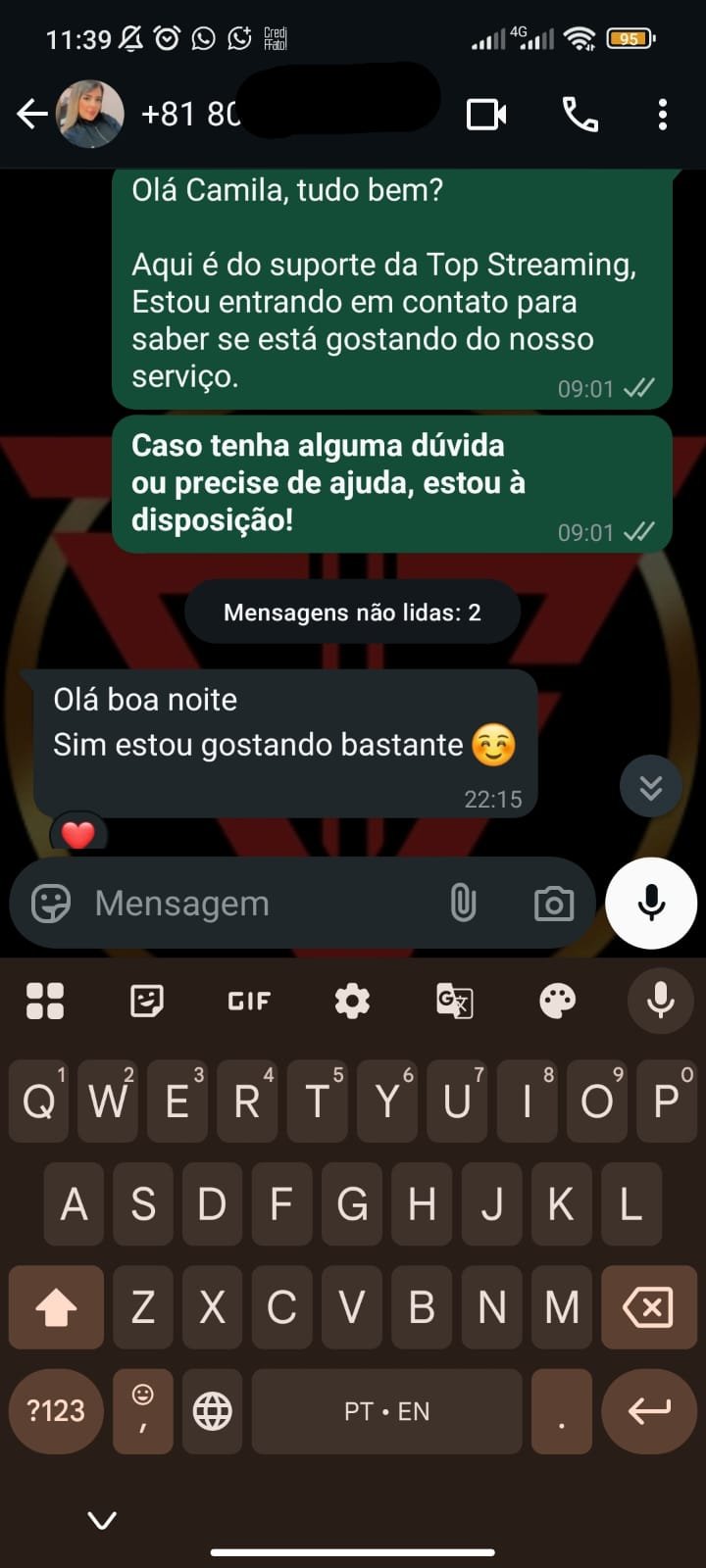Open the contact's profile photo
This screenshot has width=706, height=1568.
[90, 115]
